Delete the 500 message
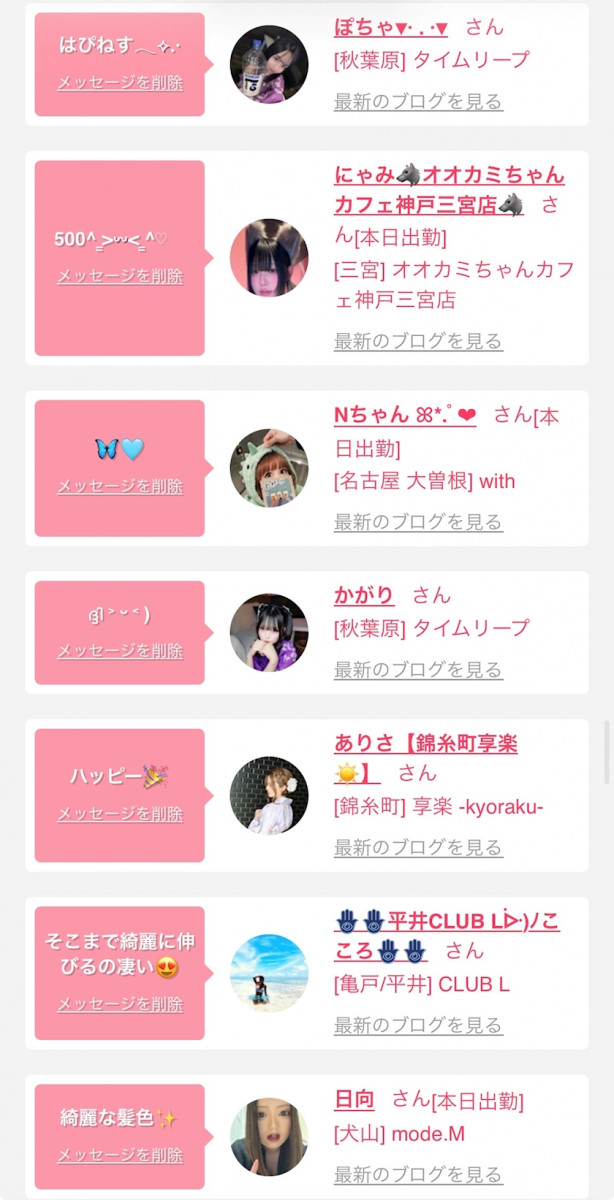 [x=120, y=276]
